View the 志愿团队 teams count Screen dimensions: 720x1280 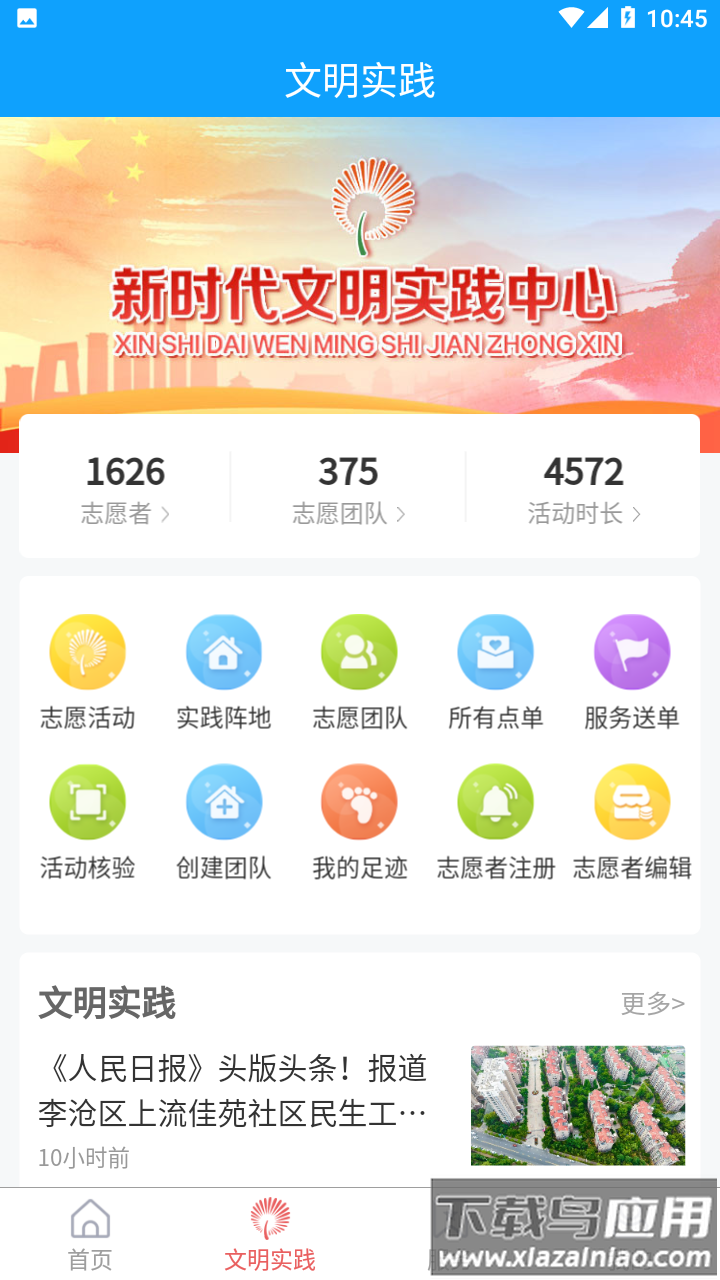coord(348,488)
